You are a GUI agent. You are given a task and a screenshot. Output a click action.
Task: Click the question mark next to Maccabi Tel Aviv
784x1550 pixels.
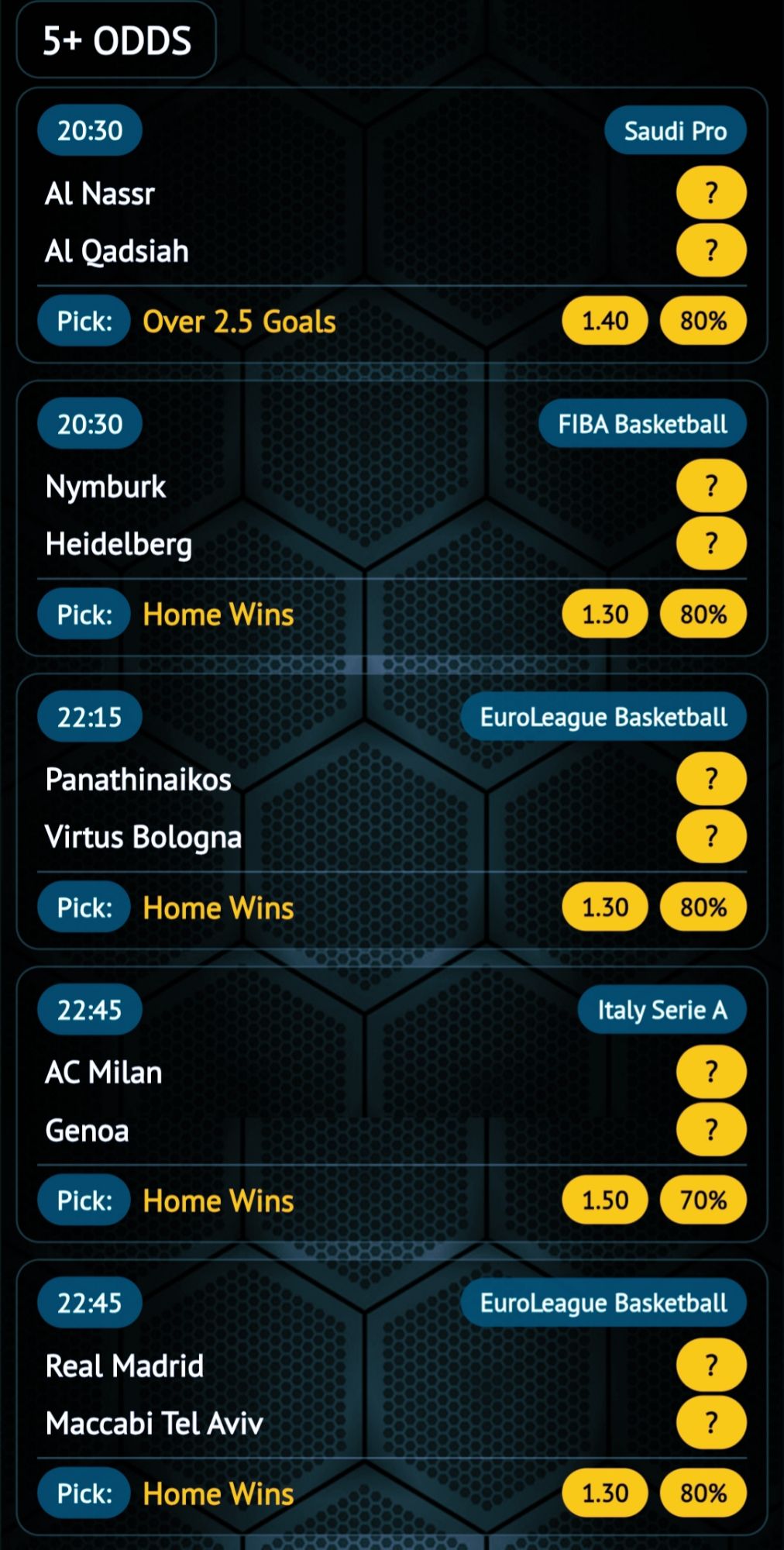point(710,1423)
